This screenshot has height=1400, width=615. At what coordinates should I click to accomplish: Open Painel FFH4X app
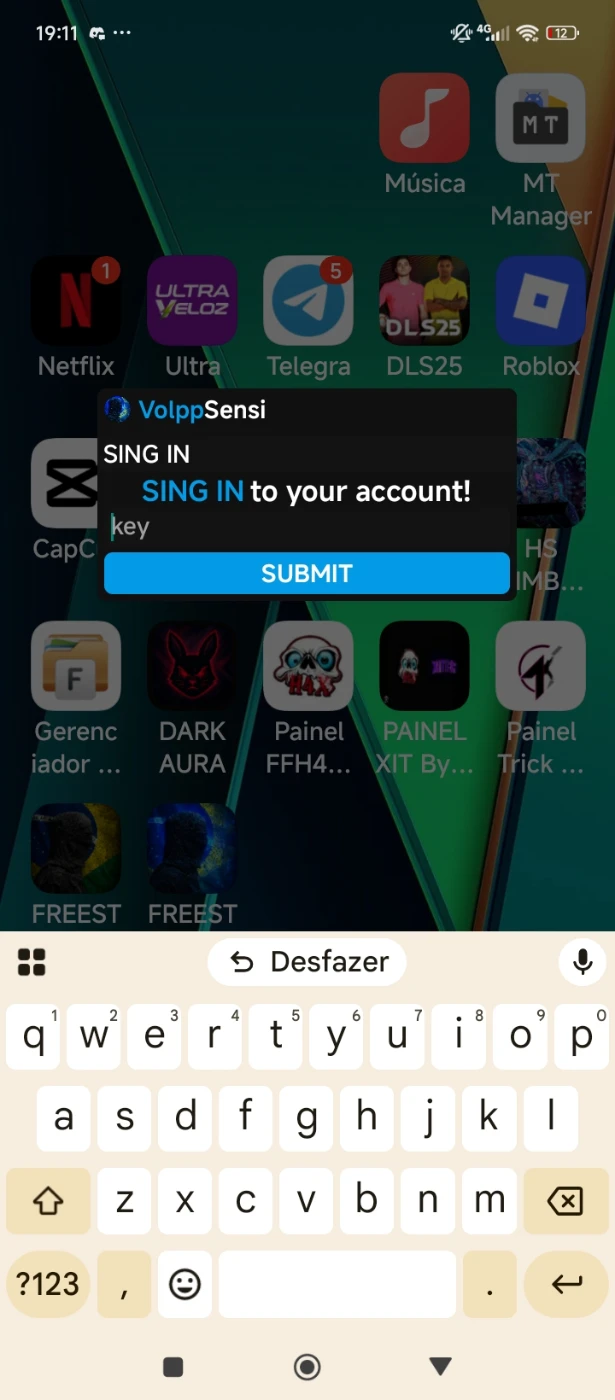click(308, 666)
